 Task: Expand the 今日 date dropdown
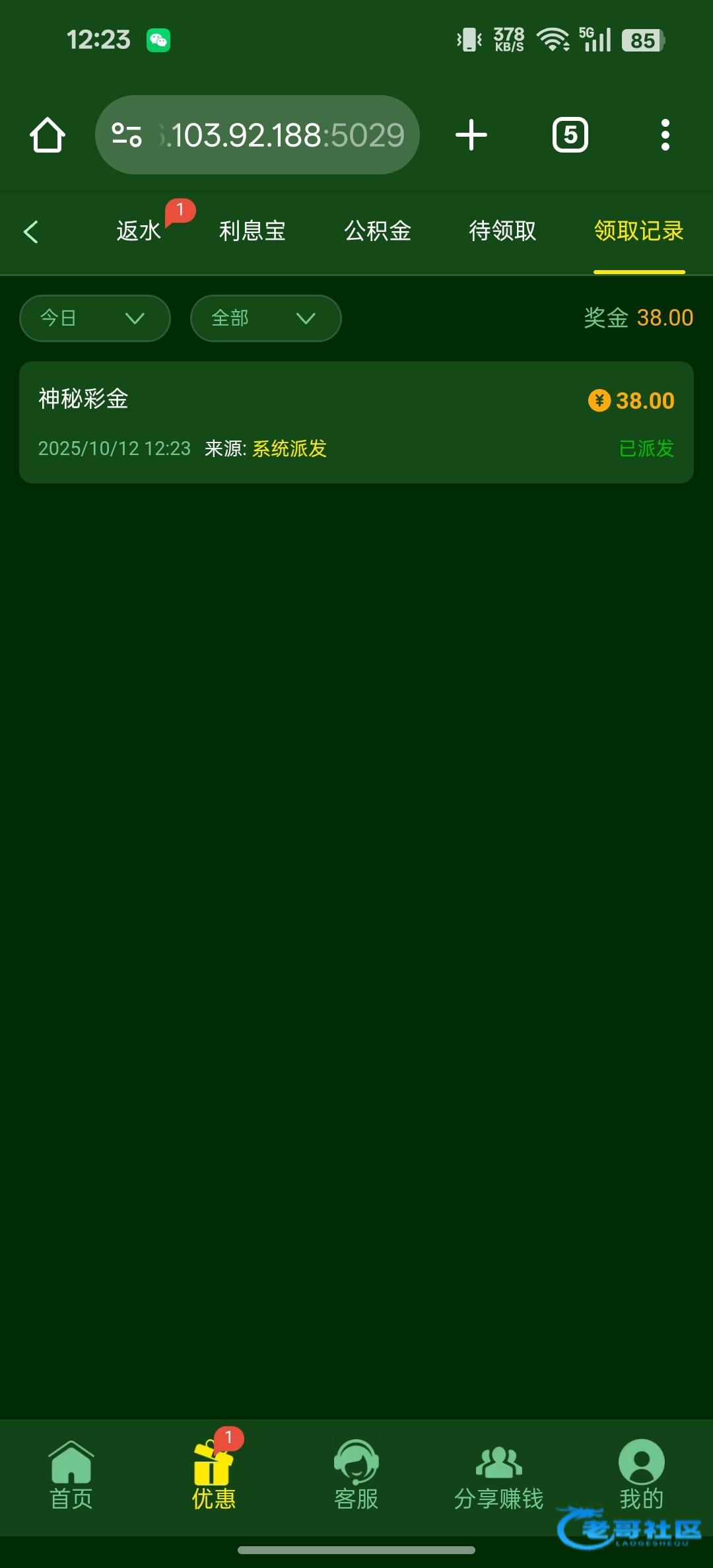pos(95,318)
